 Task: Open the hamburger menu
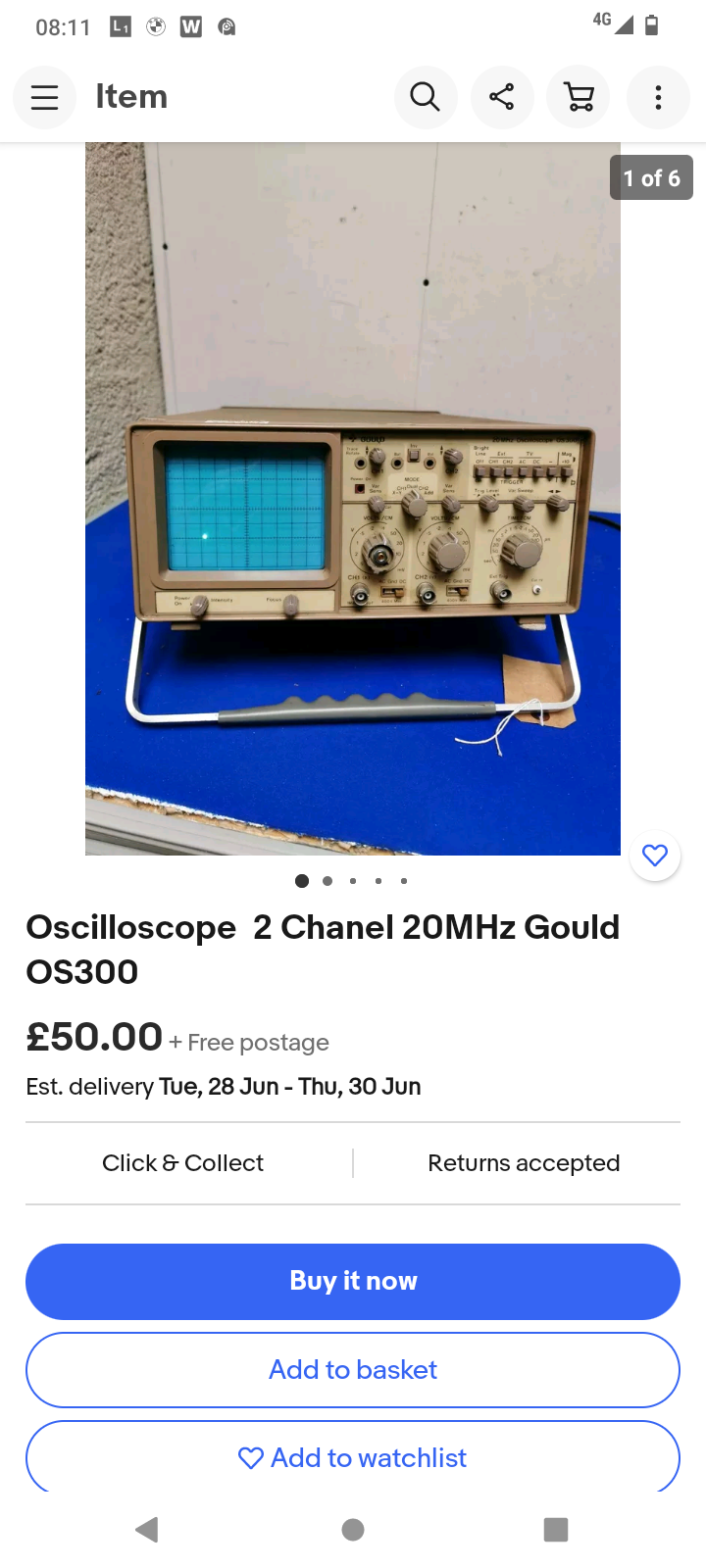pyautogui.click(x=44, y=97)
